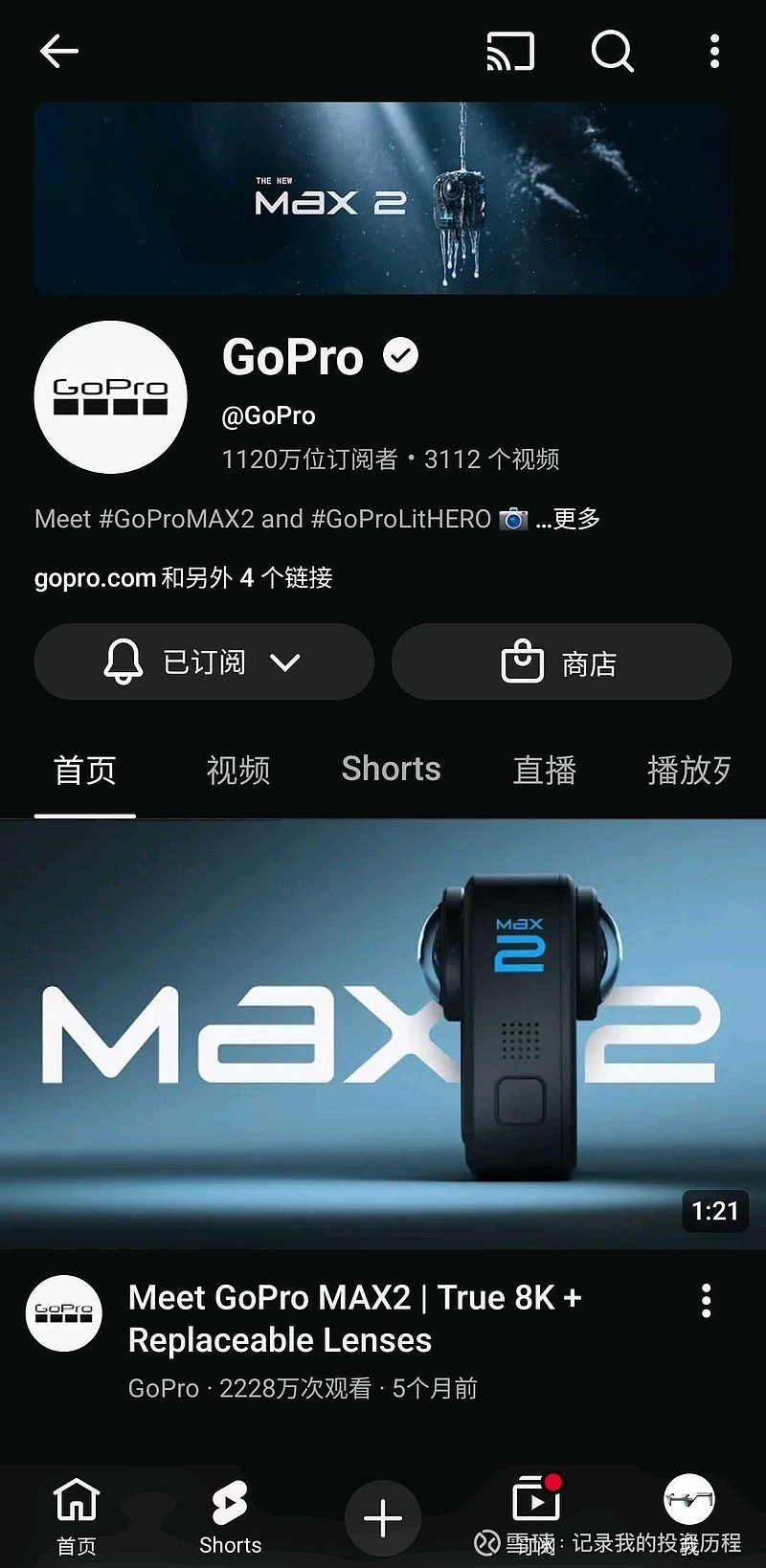The width and height of the screenshot is (766, 1568).
Task: Toggle verified badge next to GoPro name
Action: [x=400, y=355]
